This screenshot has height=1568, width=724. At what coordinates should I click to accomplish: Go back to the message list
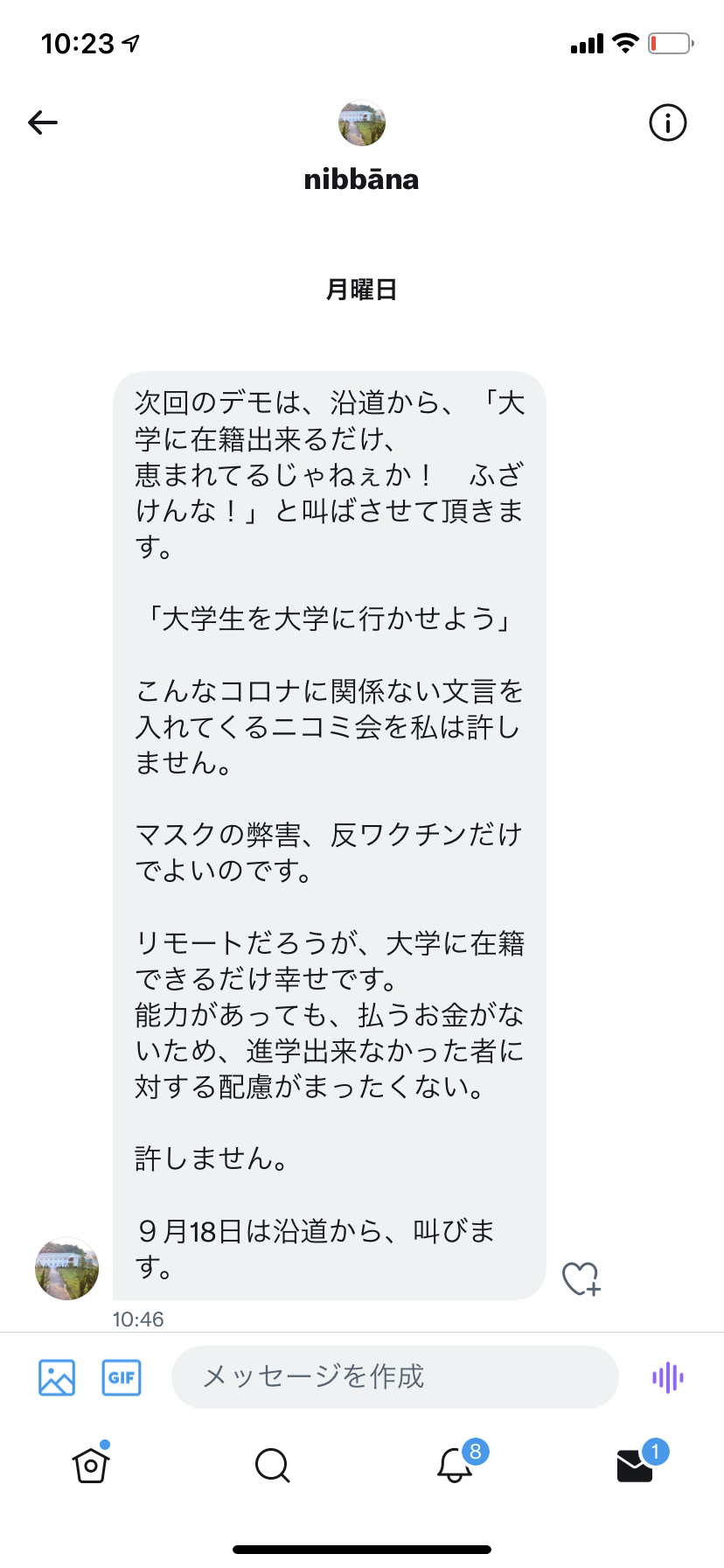click(43, 122)
